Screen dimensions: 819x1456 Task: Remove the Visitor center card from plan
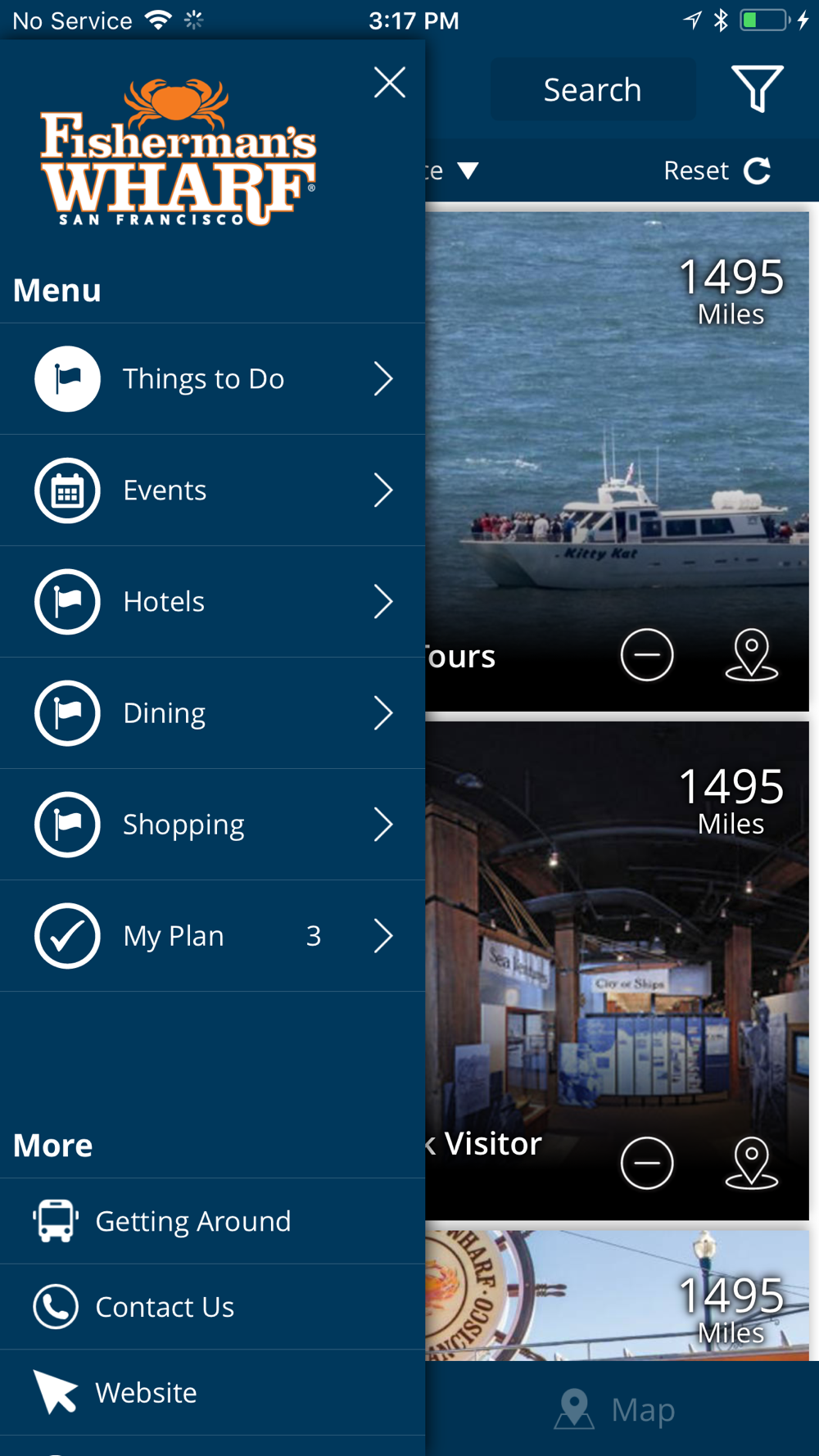(x=647, y=1163)
